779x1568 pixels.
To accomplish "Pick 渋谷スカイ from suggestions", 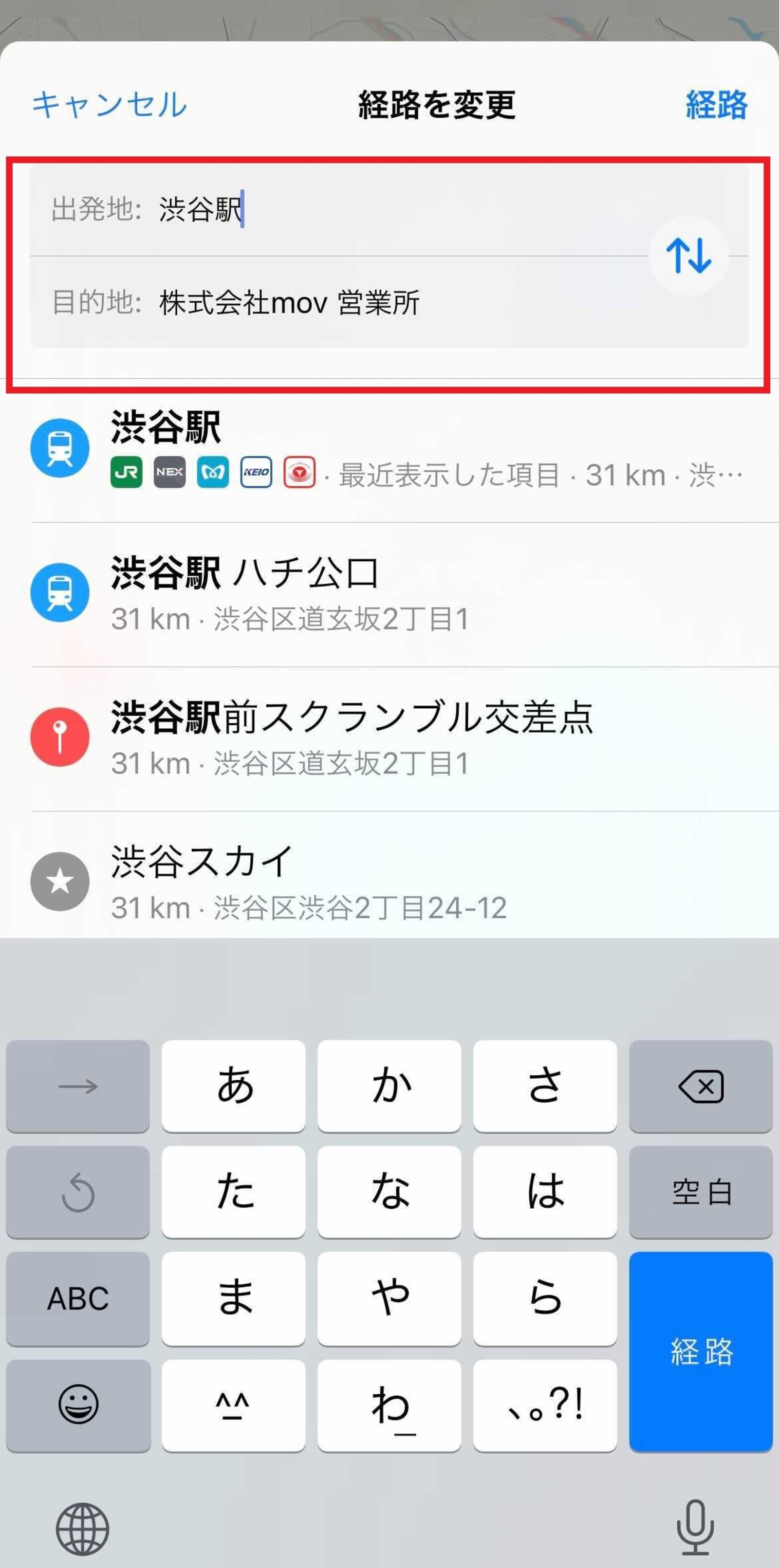I will coord(389,882).
